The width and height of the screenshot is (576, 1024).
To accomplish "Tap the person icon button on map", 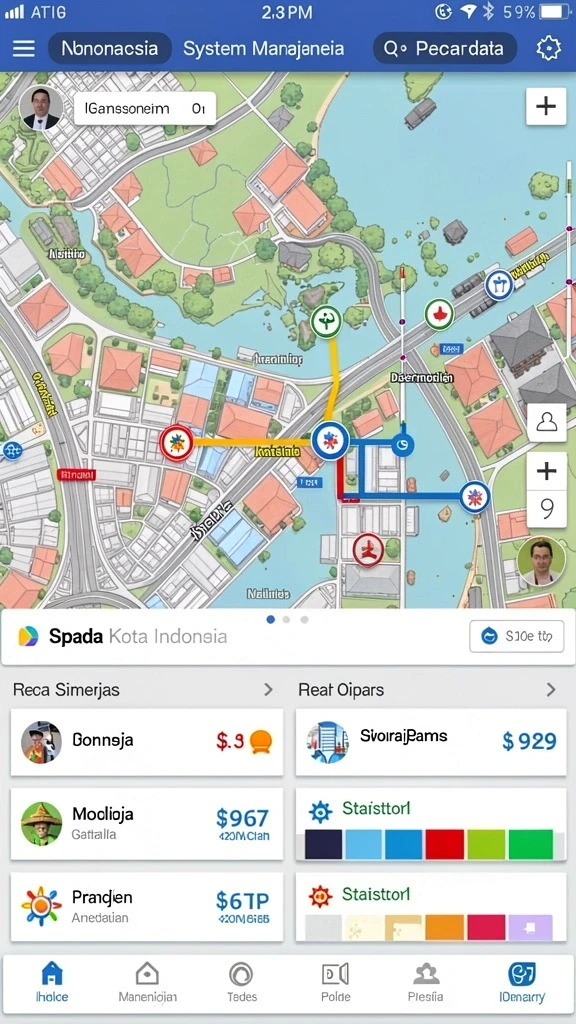I will 546,423.
